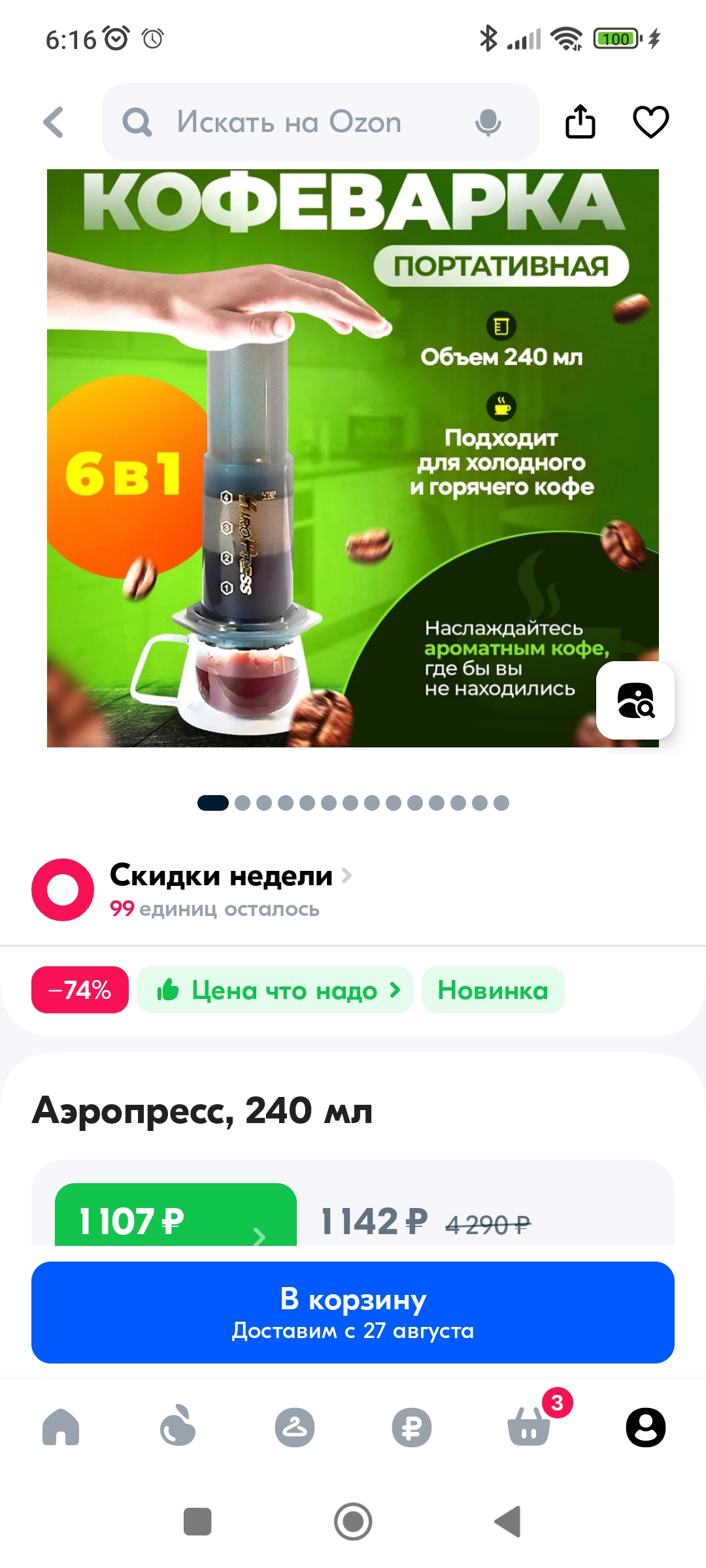The height and width of the screenshot is (1568, 706).
Task: Open the profile tab
Action: click(645, 1428)
